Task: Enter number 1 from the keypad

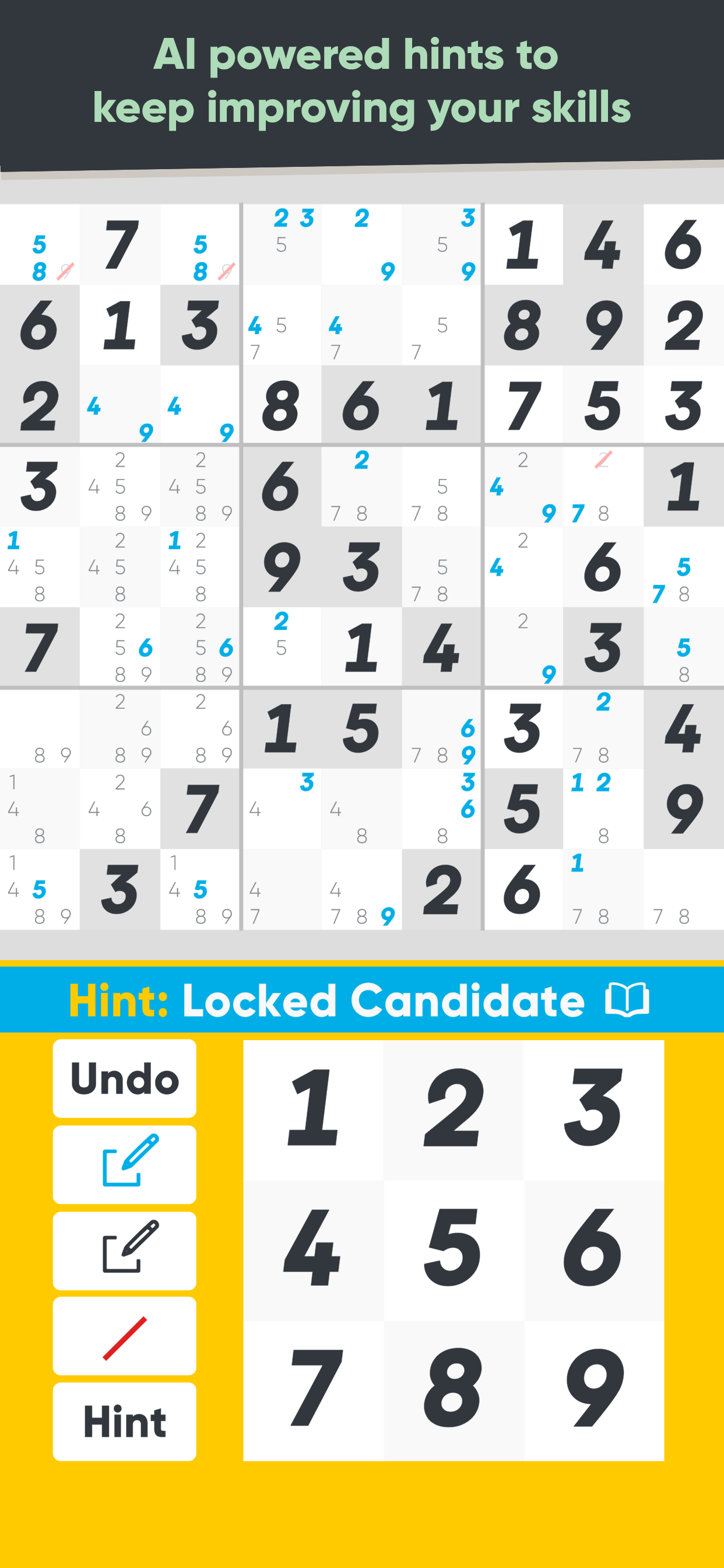Action: click(314, 1109)
